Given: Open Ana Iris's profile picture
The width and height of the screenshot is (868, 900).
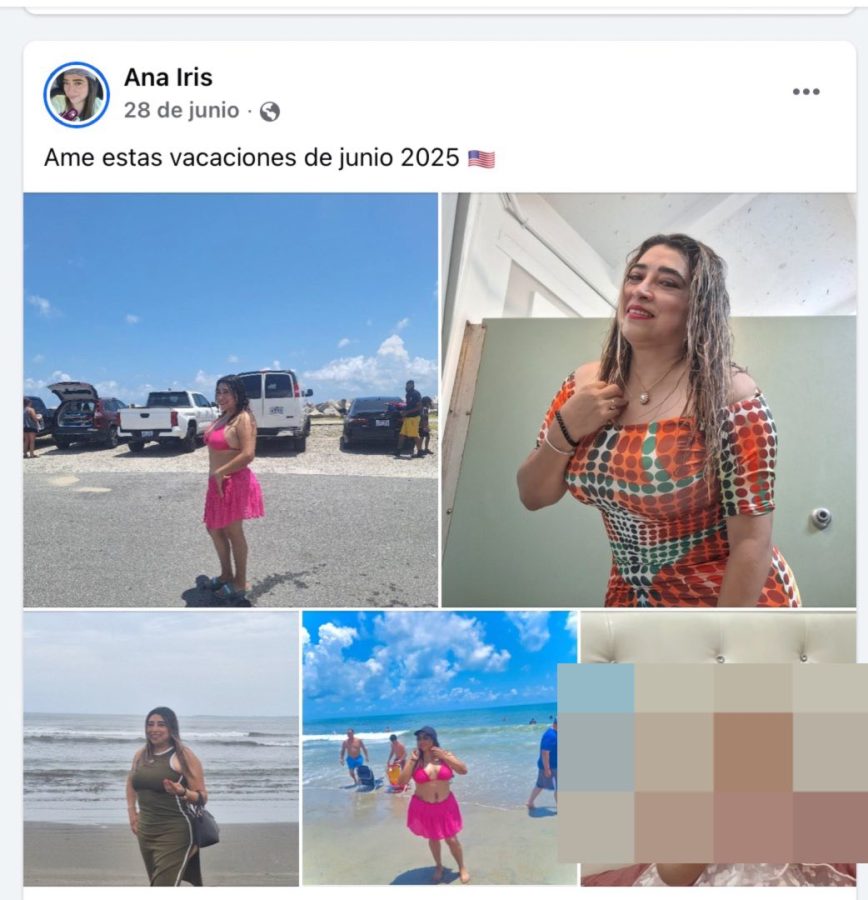Looking at the screenshot, I should [x=76, y=95].
